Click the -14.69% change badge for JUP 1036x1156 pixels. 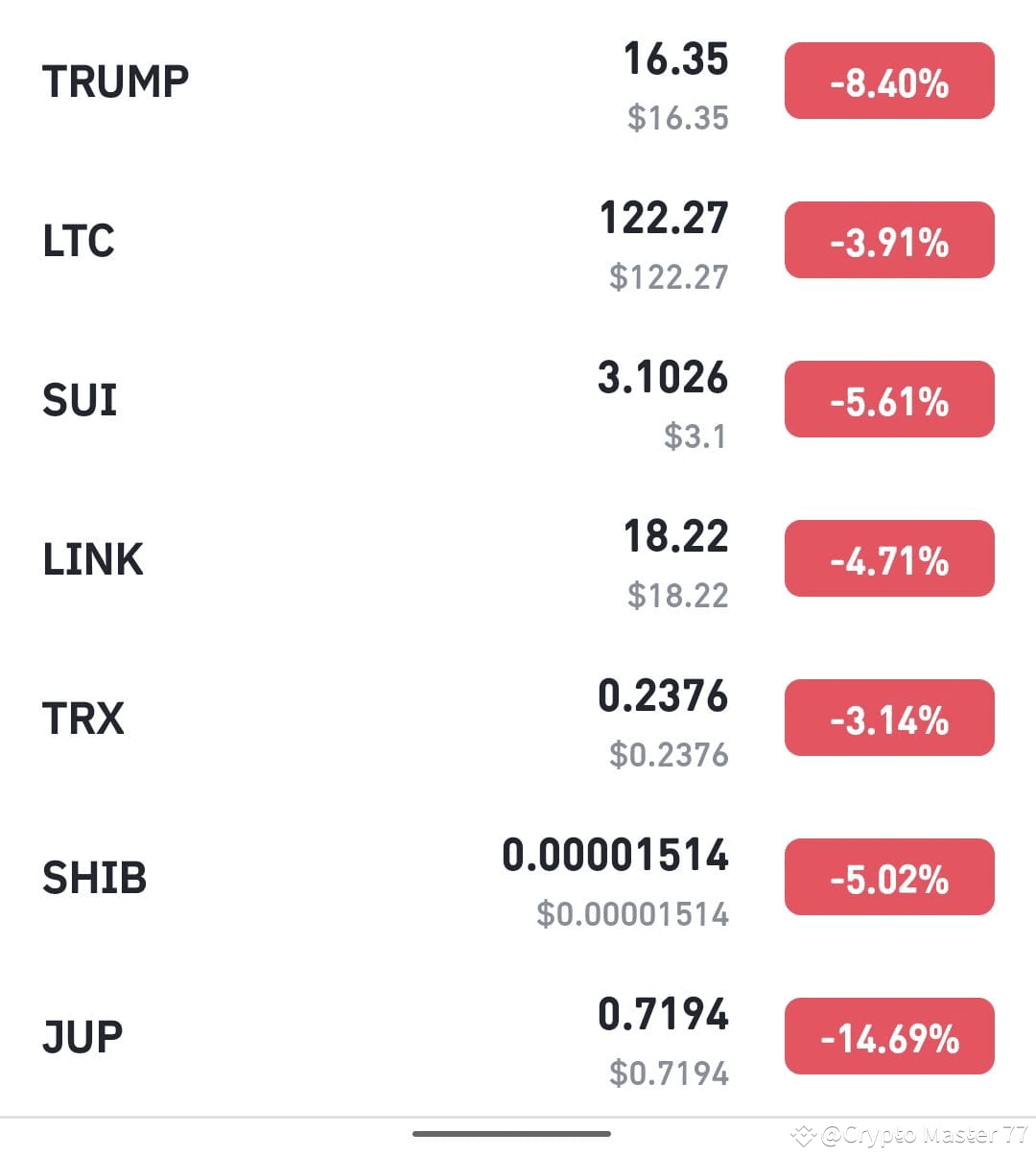[x=889, y=1036]
